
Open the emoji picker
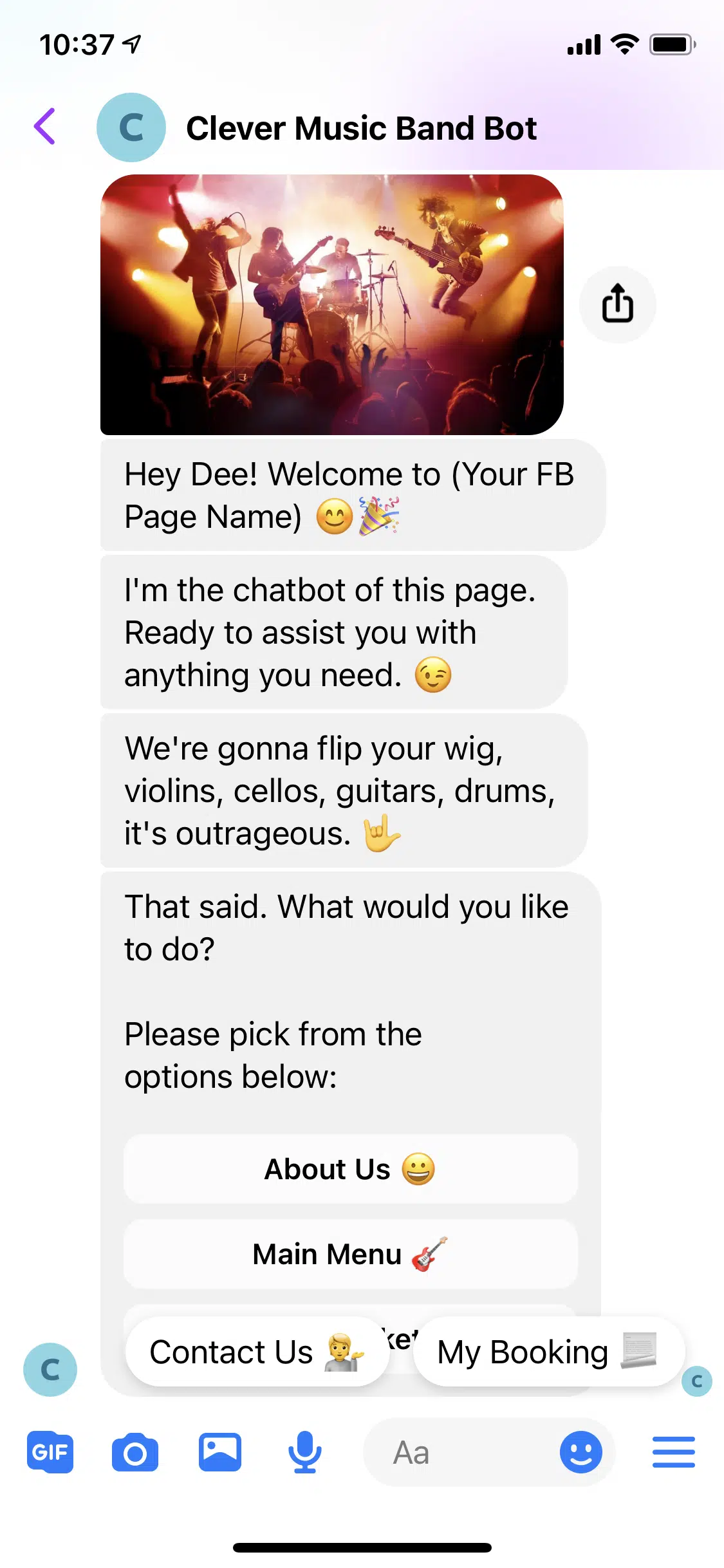(x=580, y=1452)
